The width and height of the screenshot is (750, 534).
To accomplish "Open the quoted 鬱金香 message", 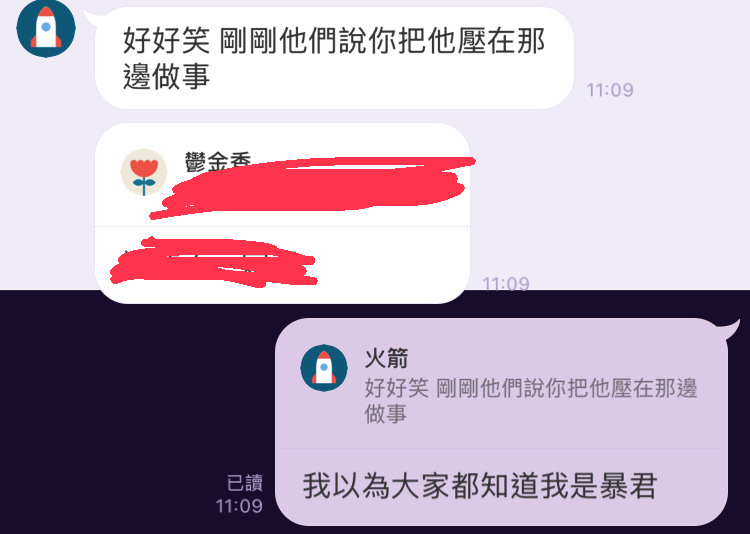I will (x=282, y=176).
